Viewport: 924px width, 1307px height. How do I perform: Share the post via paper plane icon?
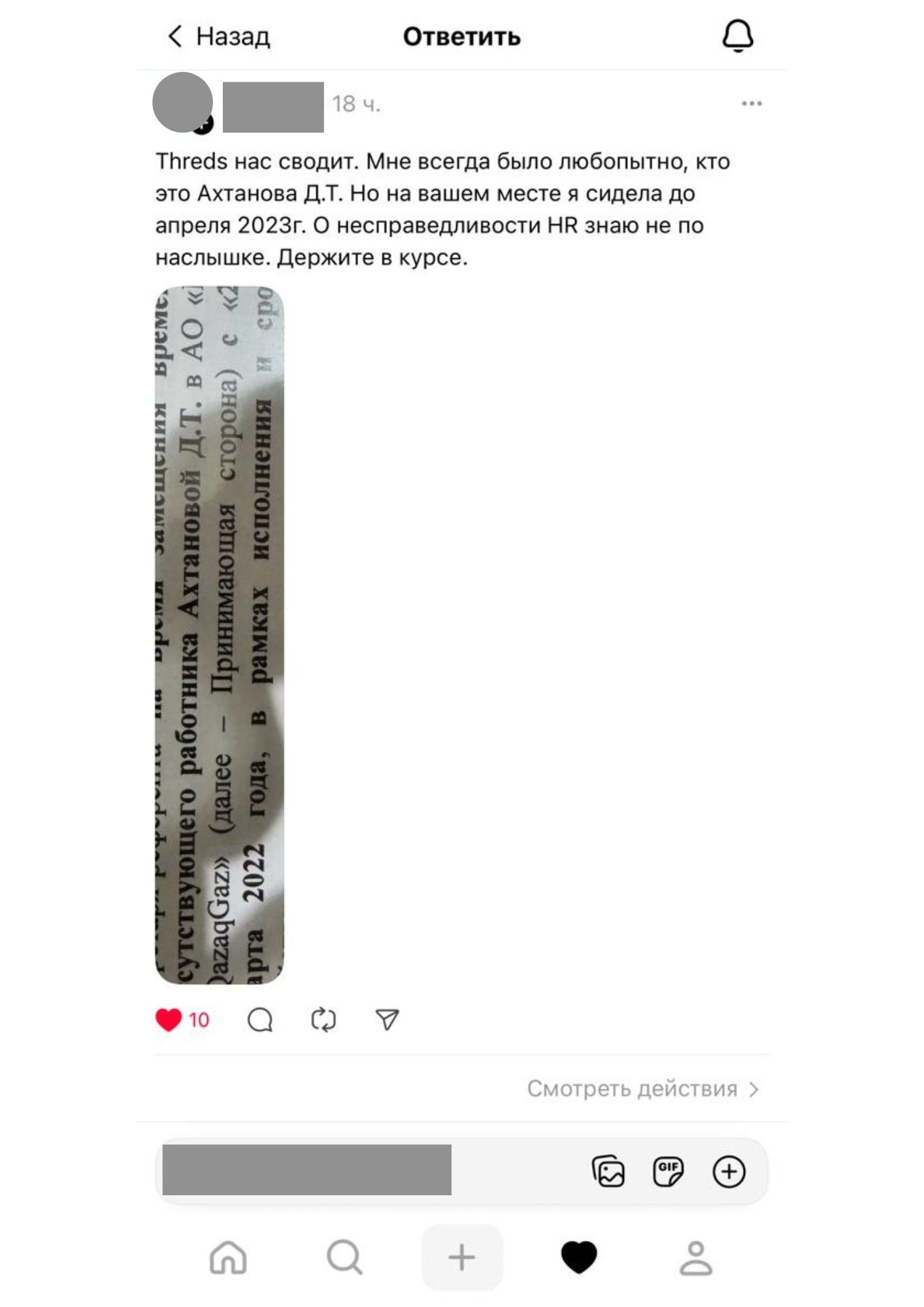[387, 1019]
